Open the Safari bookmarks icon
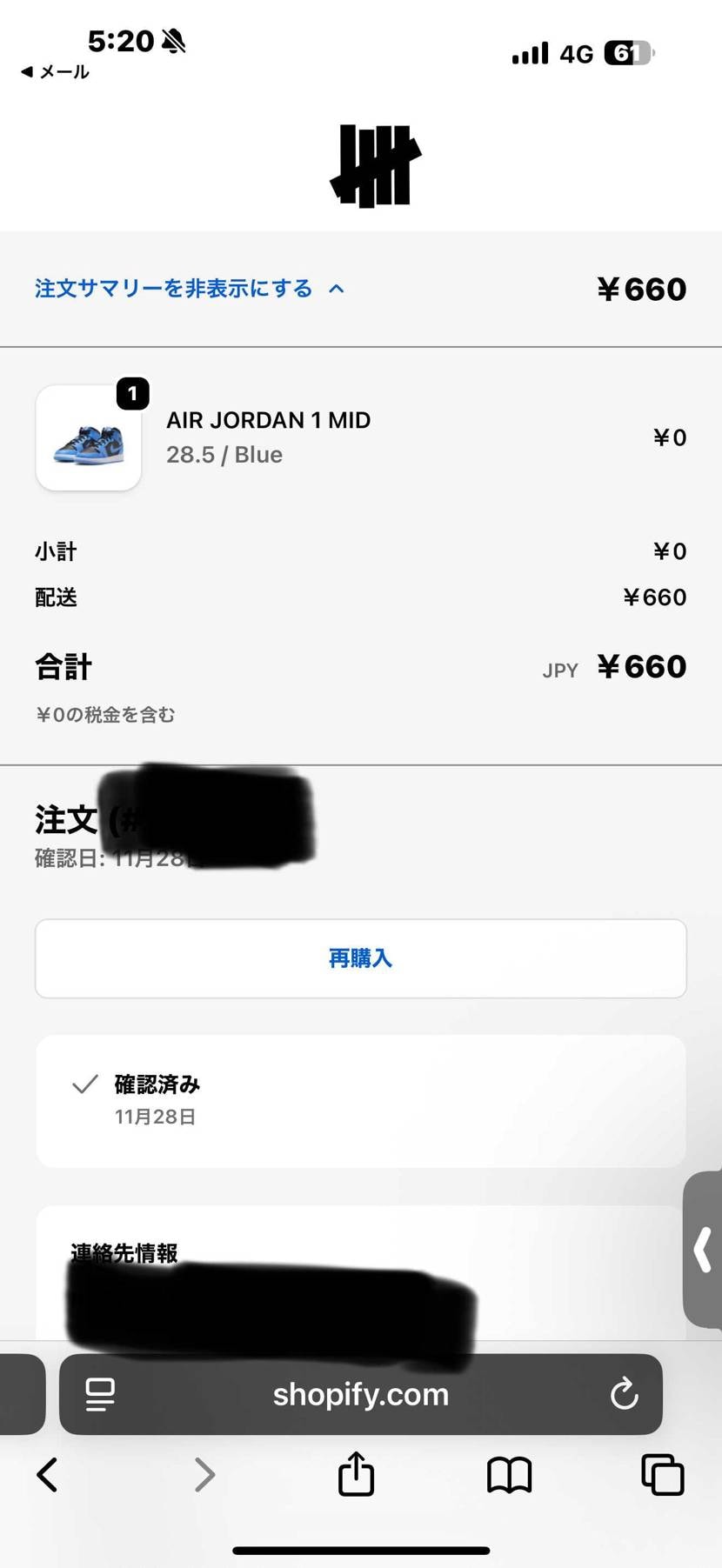Screen dimensions: 722x1568 pyautogui.click(x=510, y=1474)
